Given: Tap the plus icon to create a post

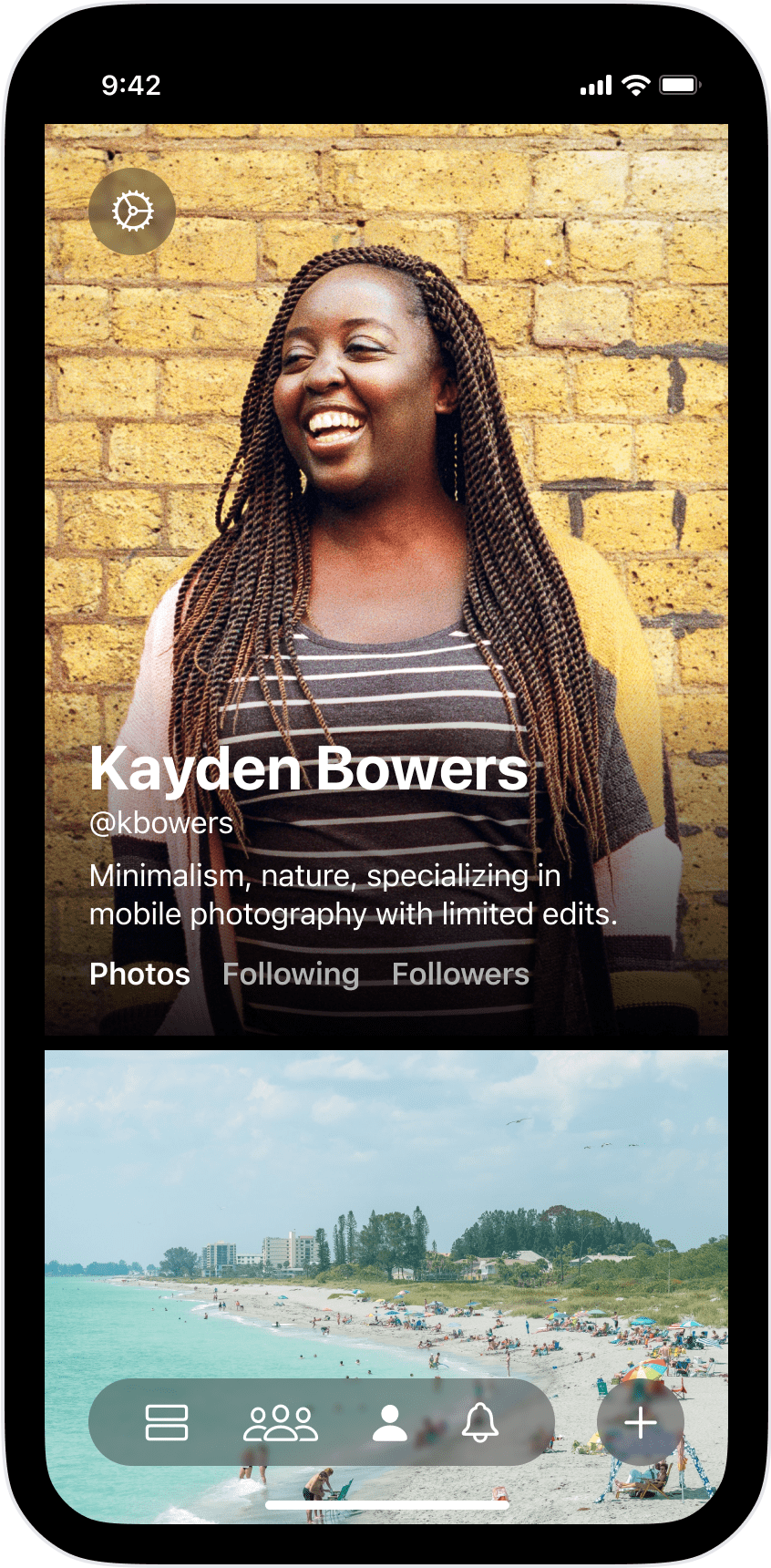Looking at the screenshot, I should 642,1423.
